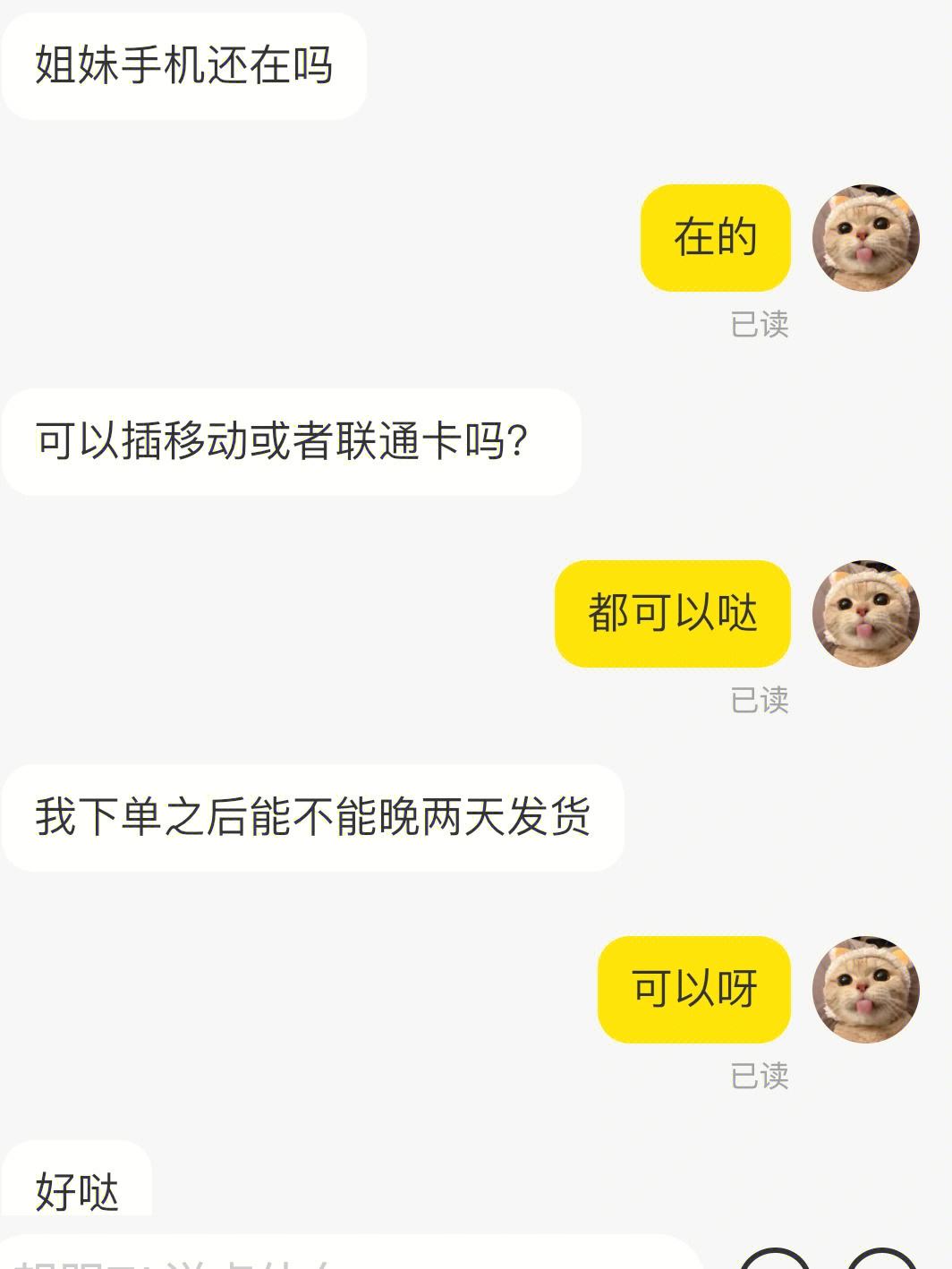Open the cat avatar beside 在的
952x1269 pixels.
[x=865, y=238]
